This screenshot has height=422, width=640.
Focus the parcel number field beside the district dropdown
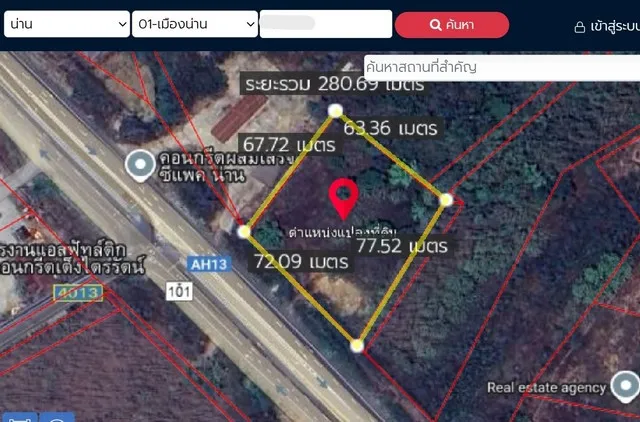(325, 24)
